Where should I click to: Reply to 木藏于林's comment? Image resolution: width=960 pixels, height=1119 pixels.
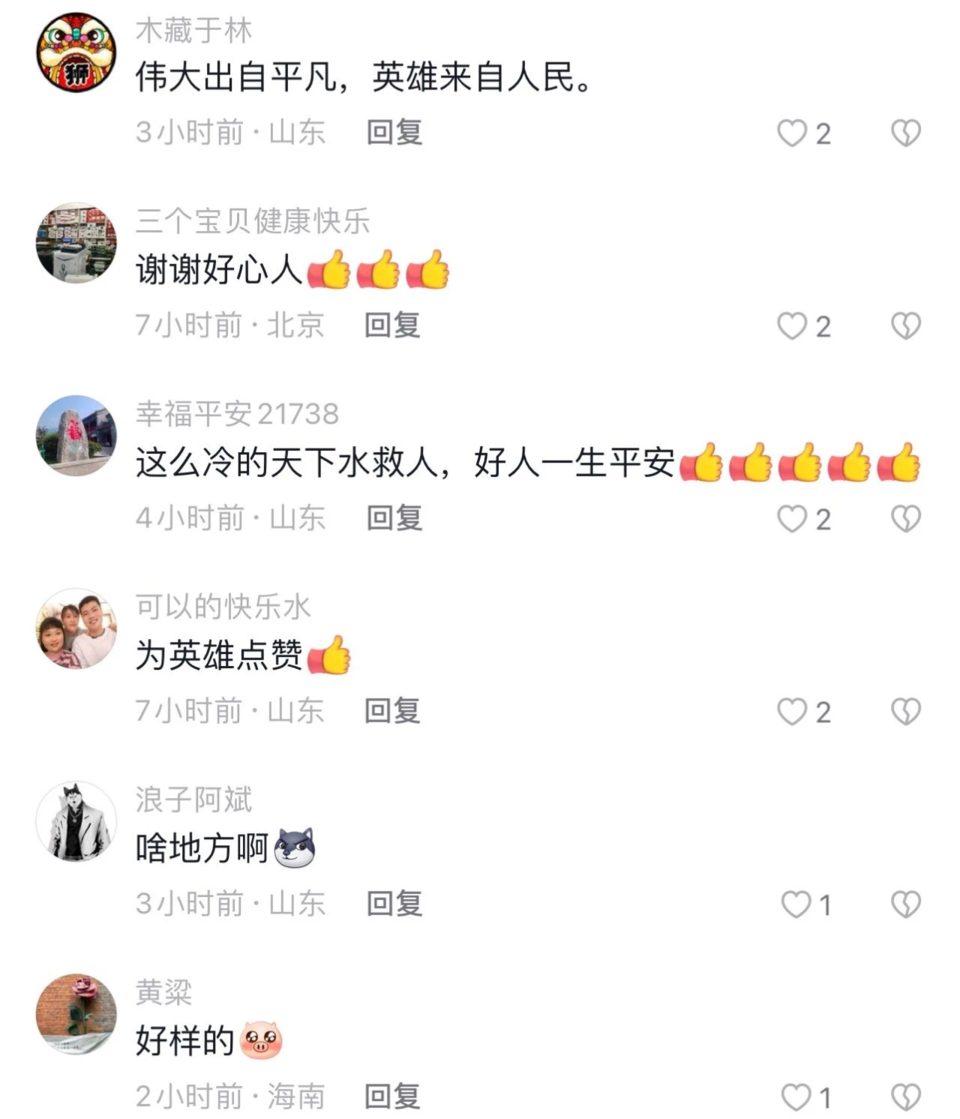[x=394, y=132]
